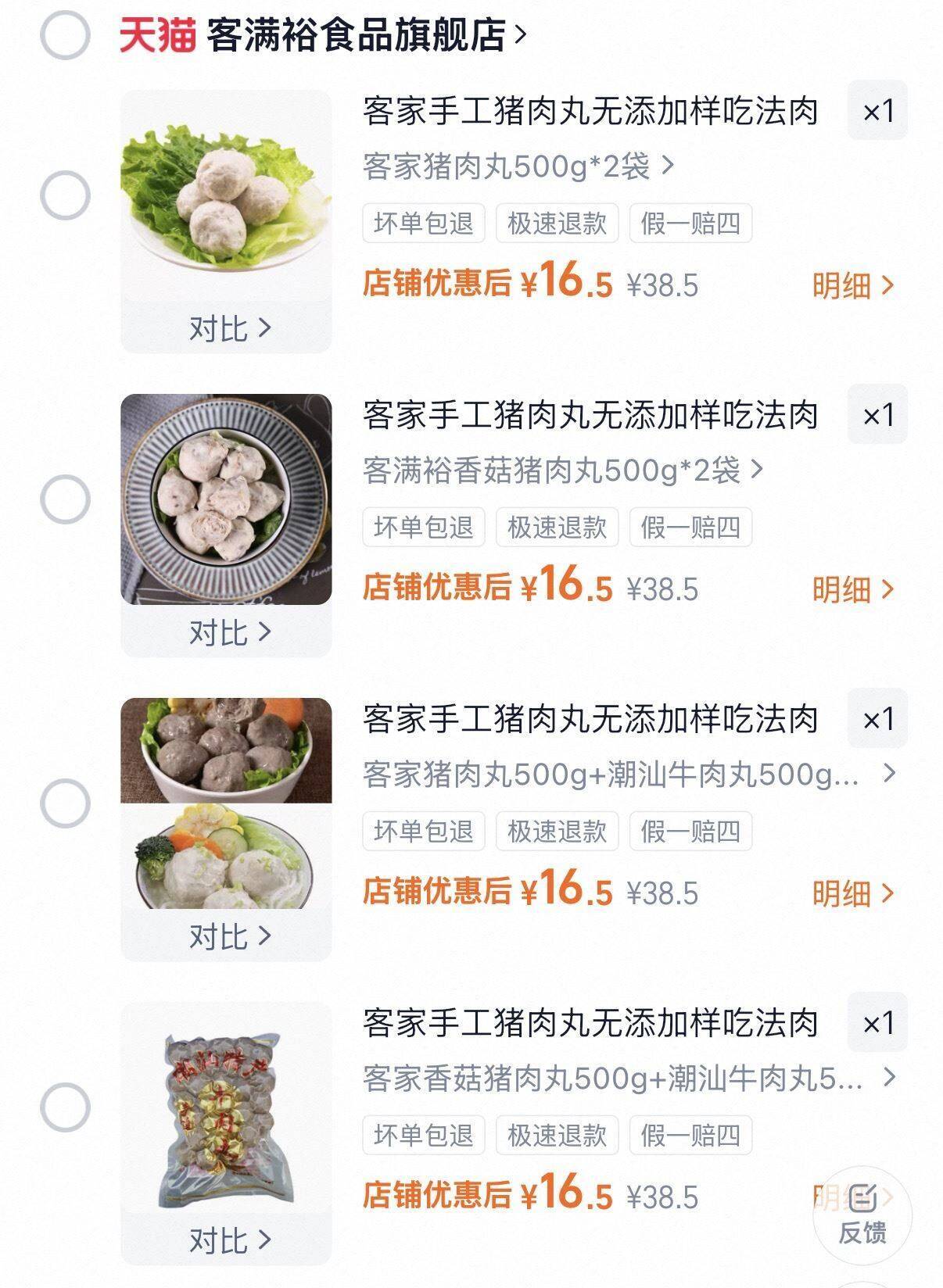This screenshot has height=1288, width=943.
Task: Open the 反馈 feedback button
Action: click(862, 1215)
